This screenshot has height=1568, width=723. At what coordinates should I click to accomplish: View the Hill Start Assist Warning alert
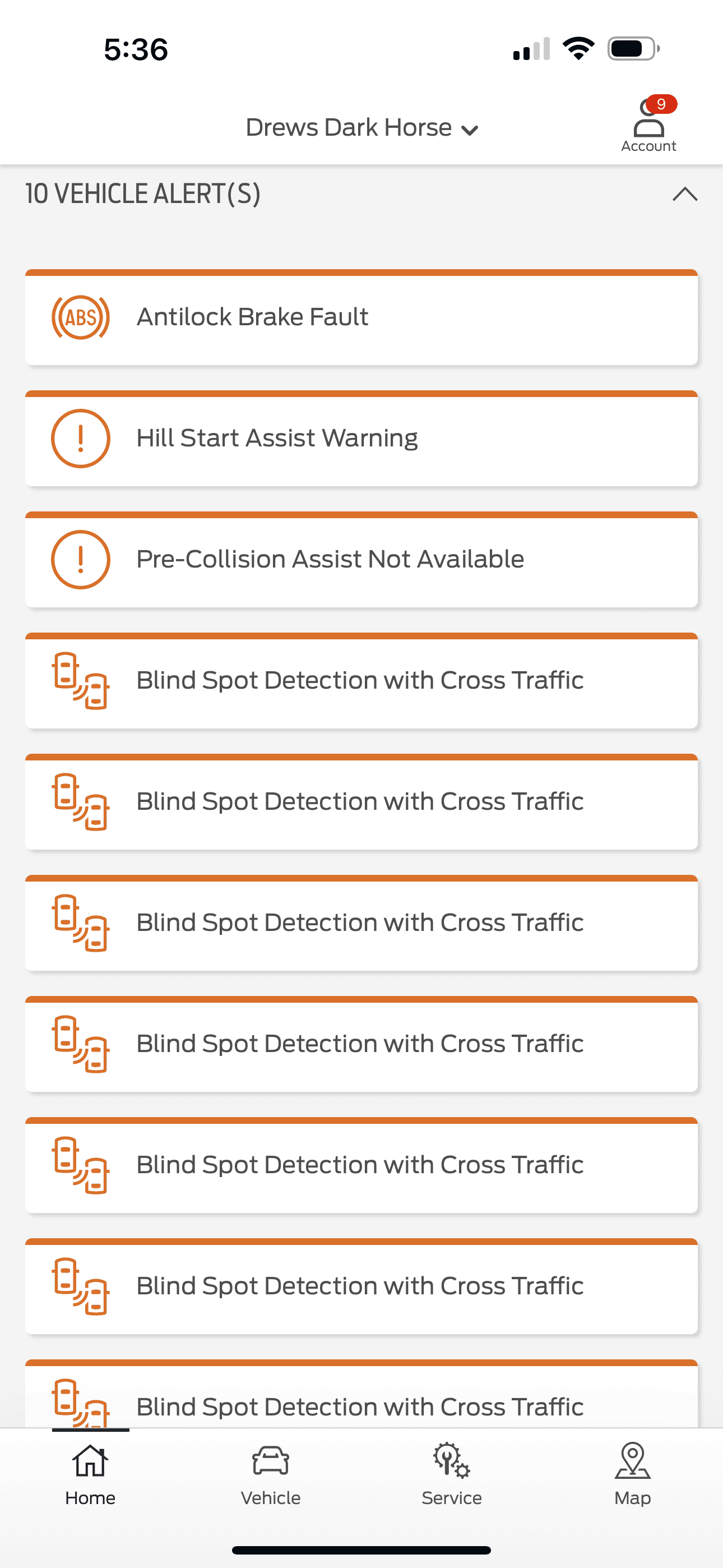[361, 439]
